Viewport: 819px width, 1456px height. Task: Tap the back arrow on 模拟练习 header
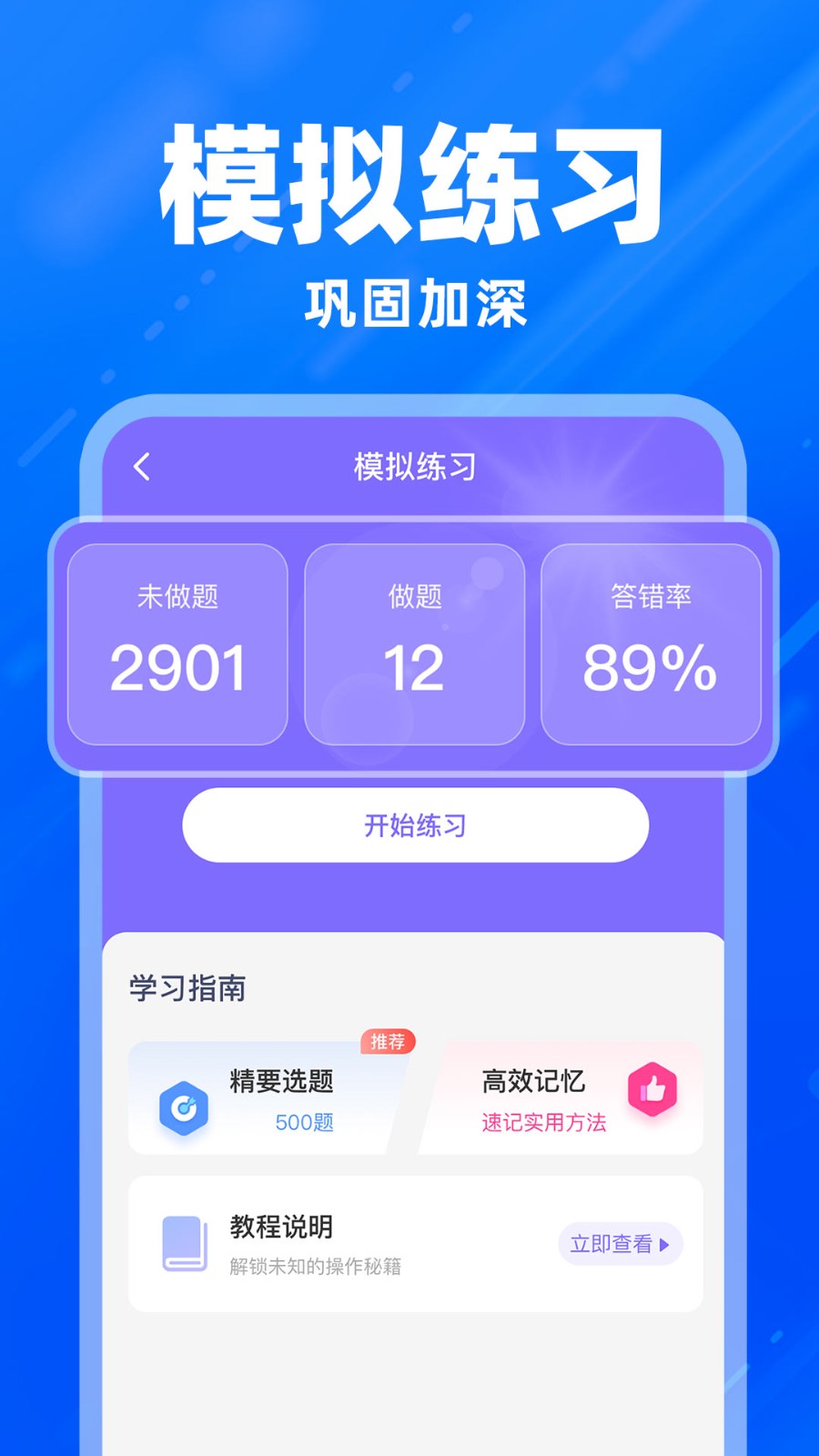point(141,466)
